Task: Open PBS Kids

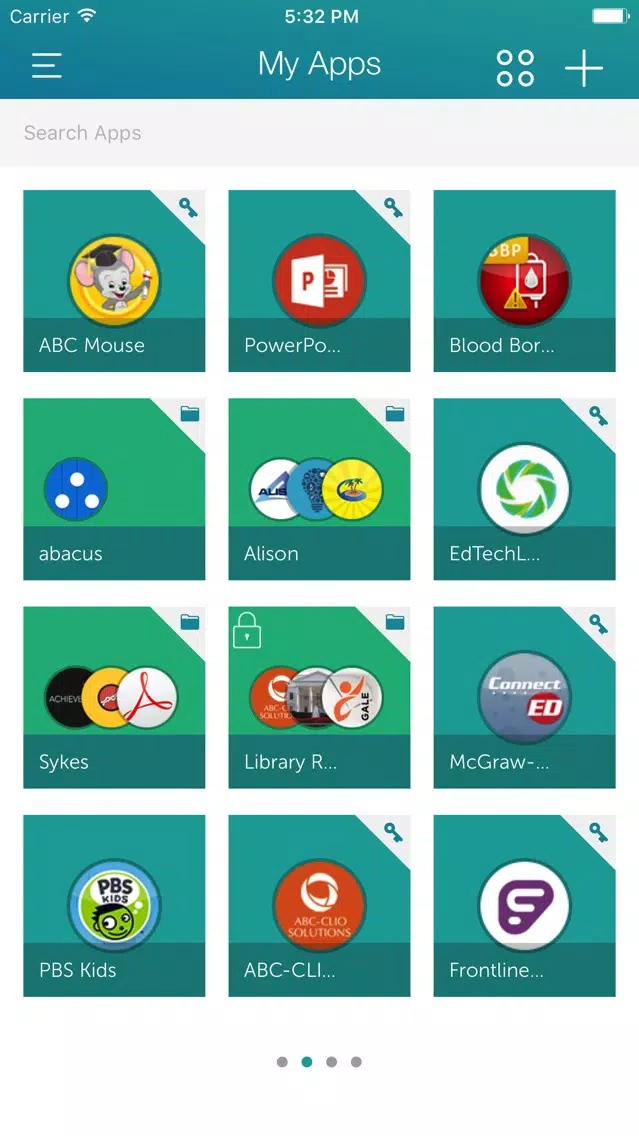Action: click(x=114, y=905)
